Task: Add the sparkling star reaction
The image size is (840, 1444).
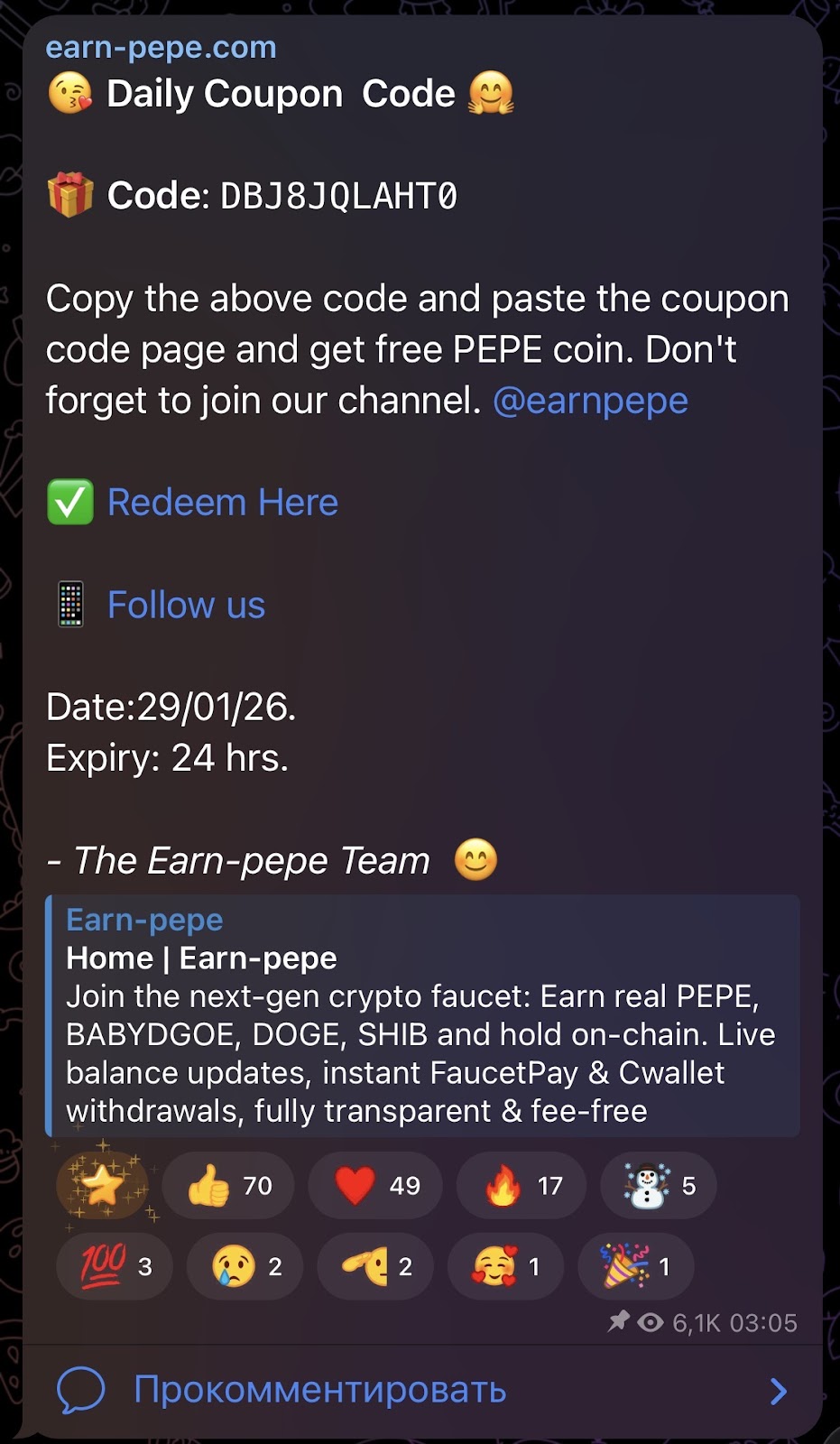Action: pyautogui.click(x=103, y=1185)
